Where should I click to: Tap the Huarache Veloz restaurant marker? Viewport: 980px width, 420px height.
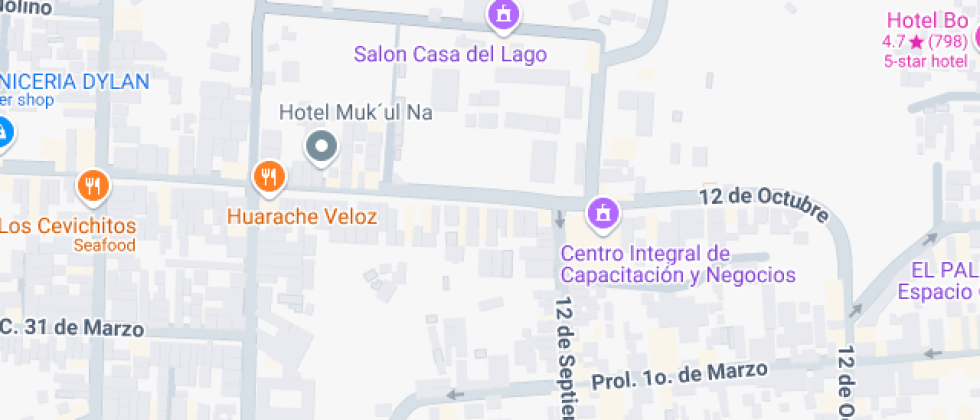click(267, 178)
